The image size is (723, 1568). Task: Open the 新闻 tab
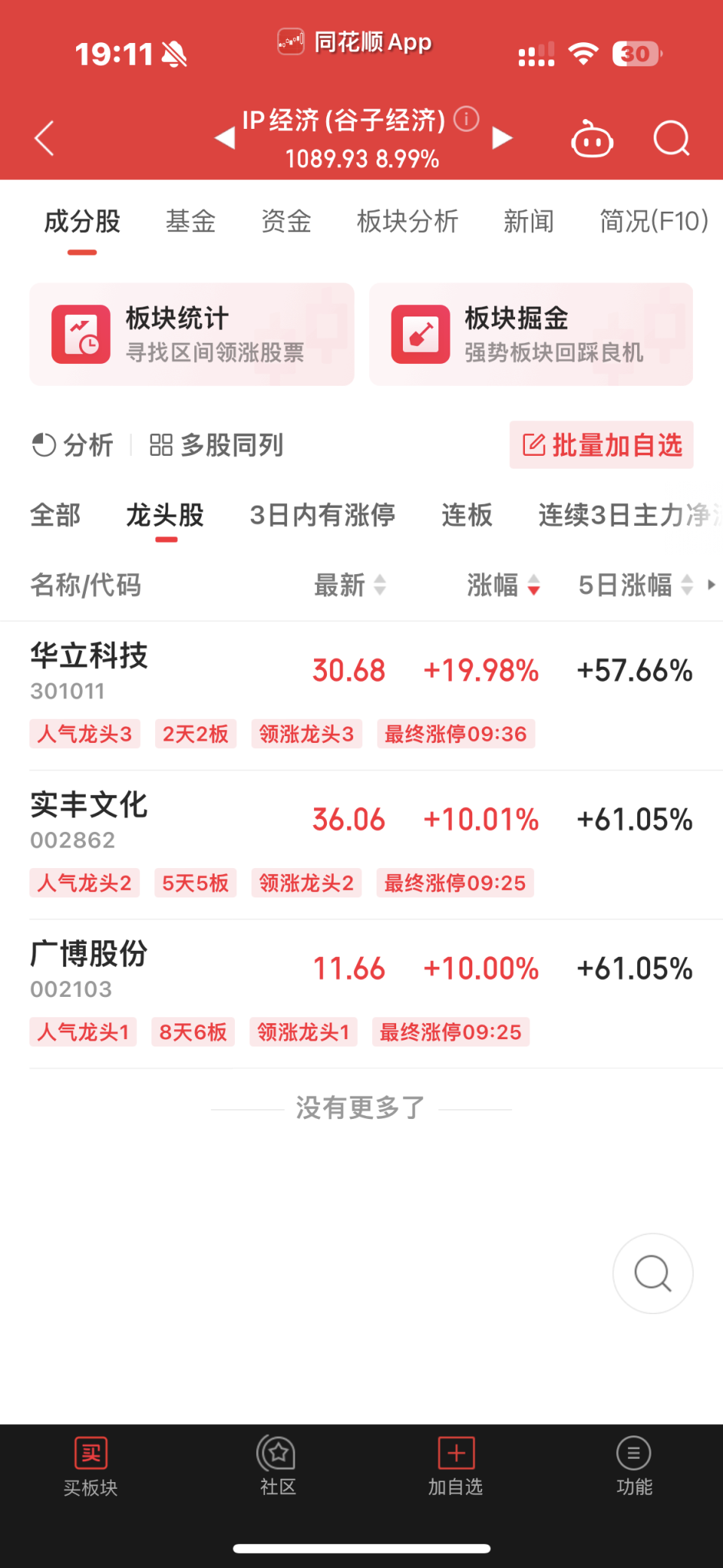529,222
